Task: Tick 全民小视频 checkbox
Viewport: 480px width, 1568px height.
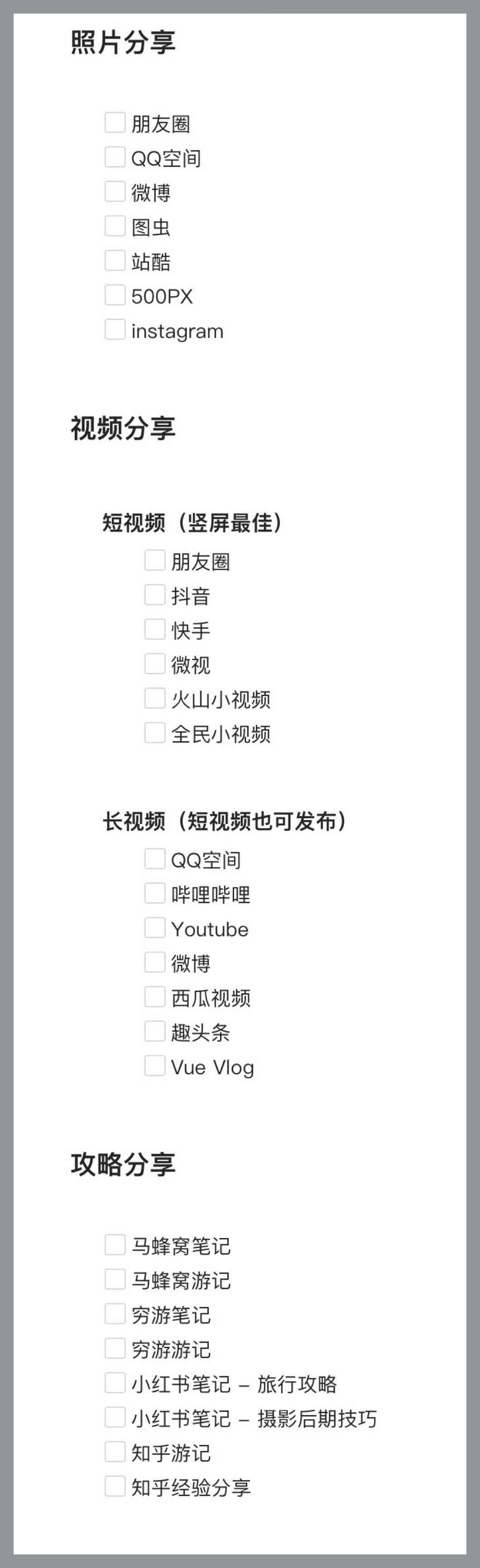Action: pos(155,733)
